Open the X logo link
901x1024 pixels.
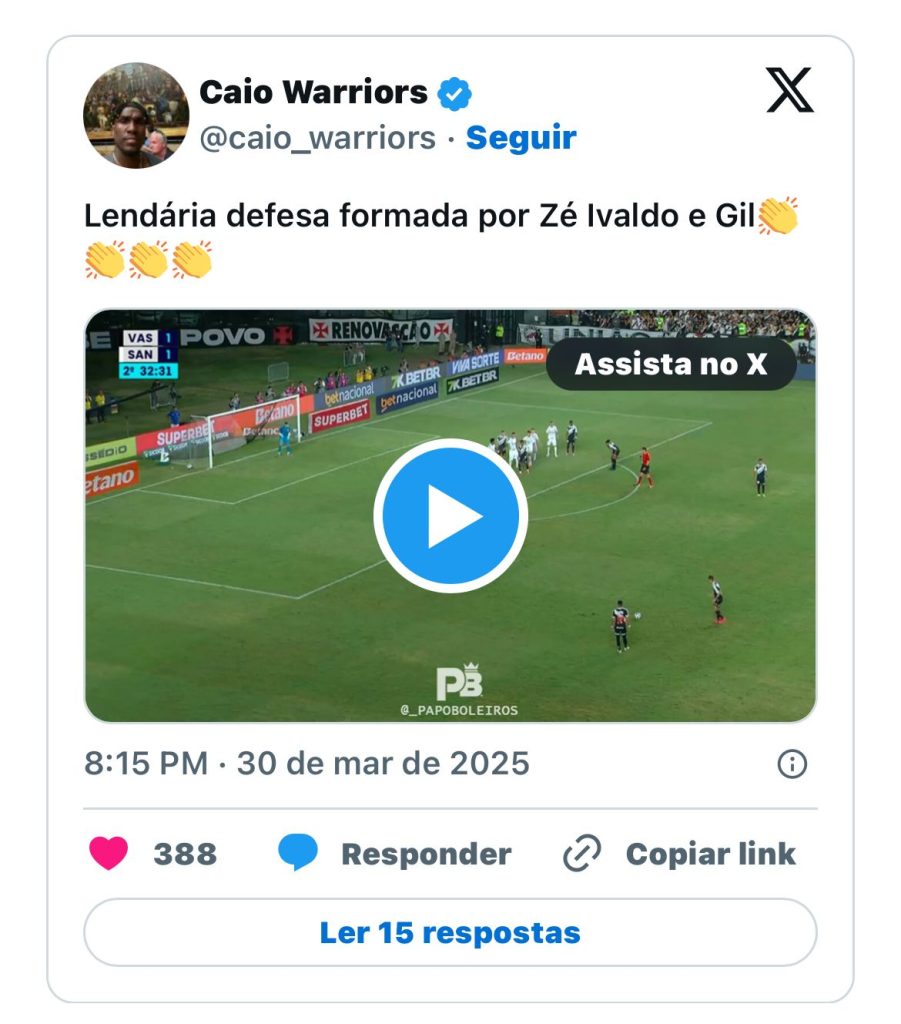pyautogui.click(x=790, y=92)
